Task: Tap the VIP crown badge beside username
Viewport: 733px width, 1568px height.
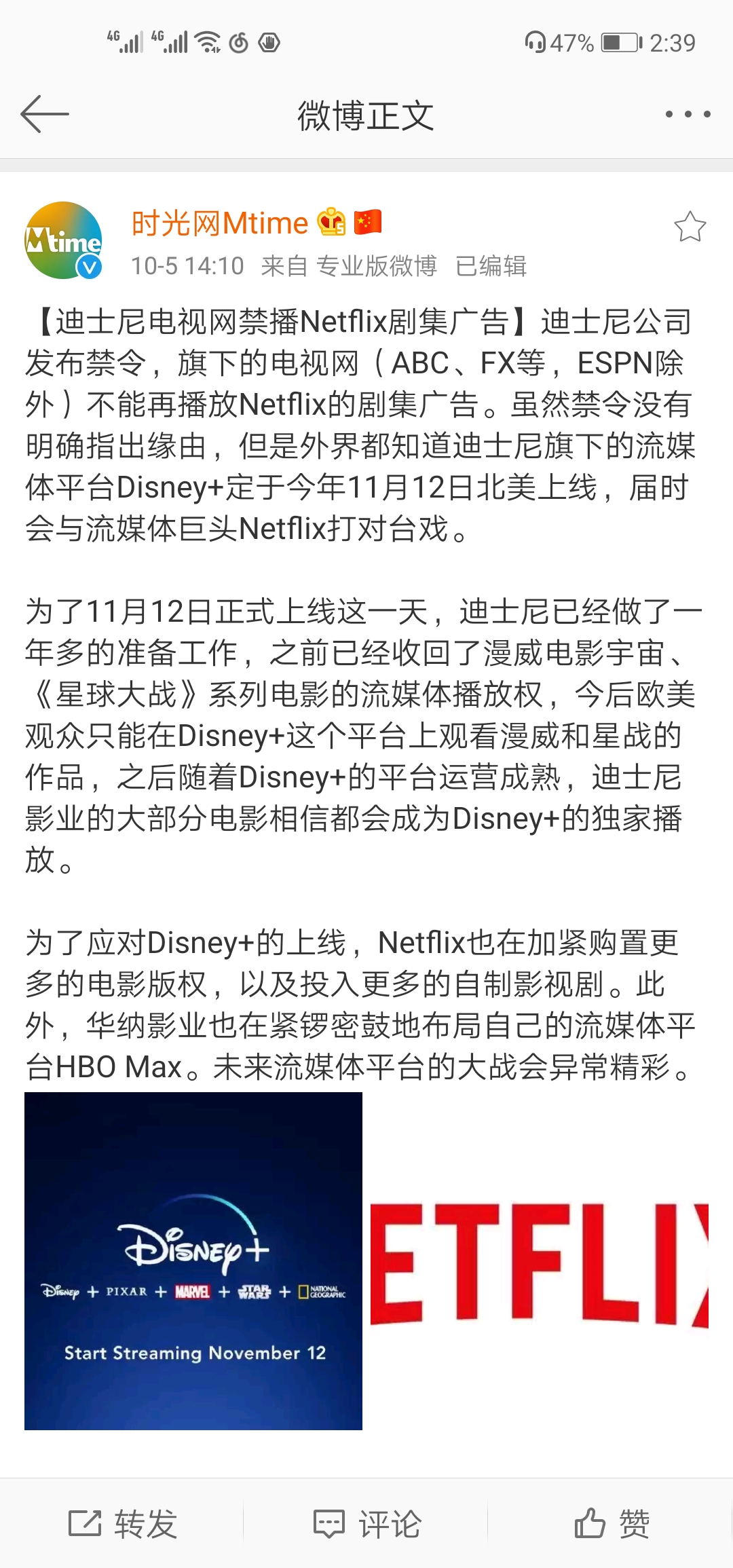Action: (x=331, y=221)
